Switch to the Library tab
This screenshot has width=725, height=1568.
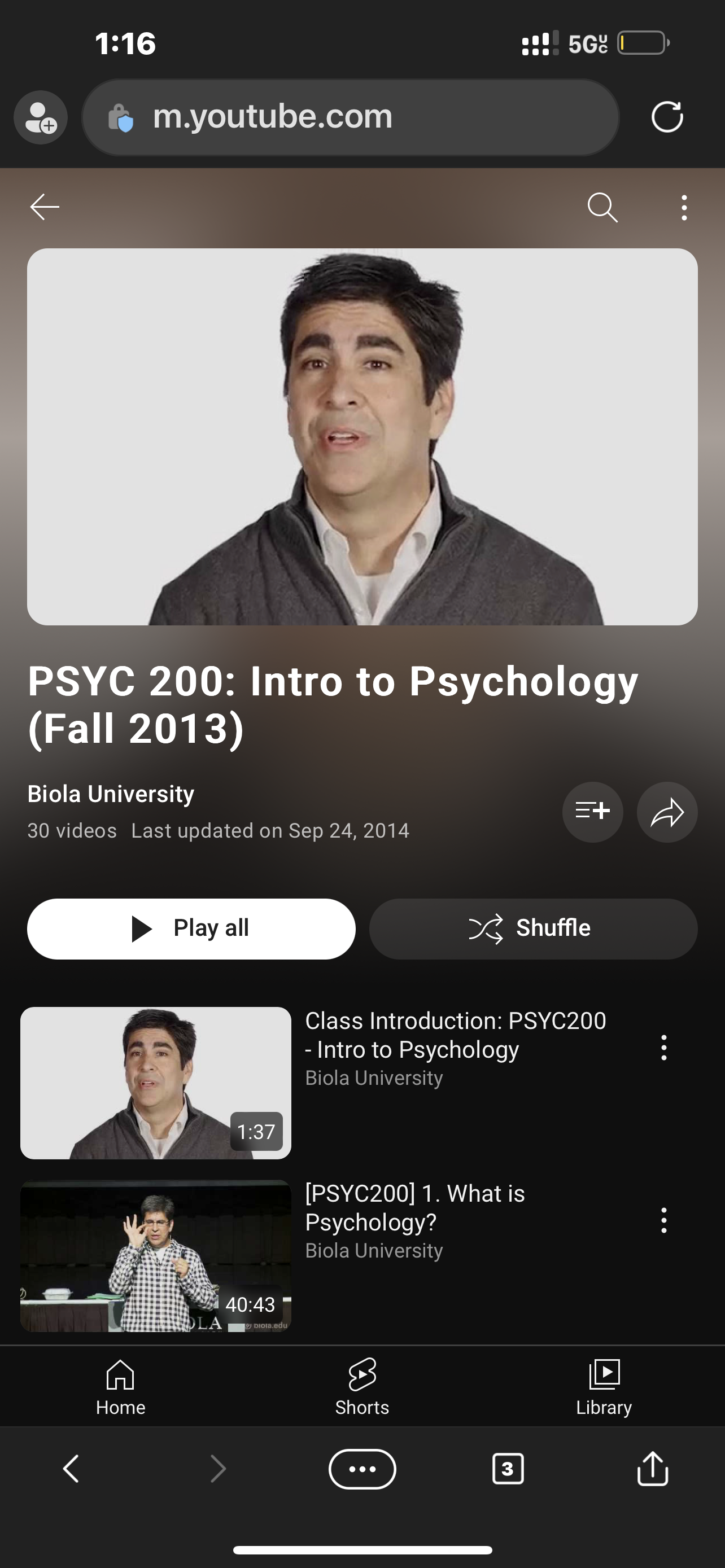[x=604, y=1387]
